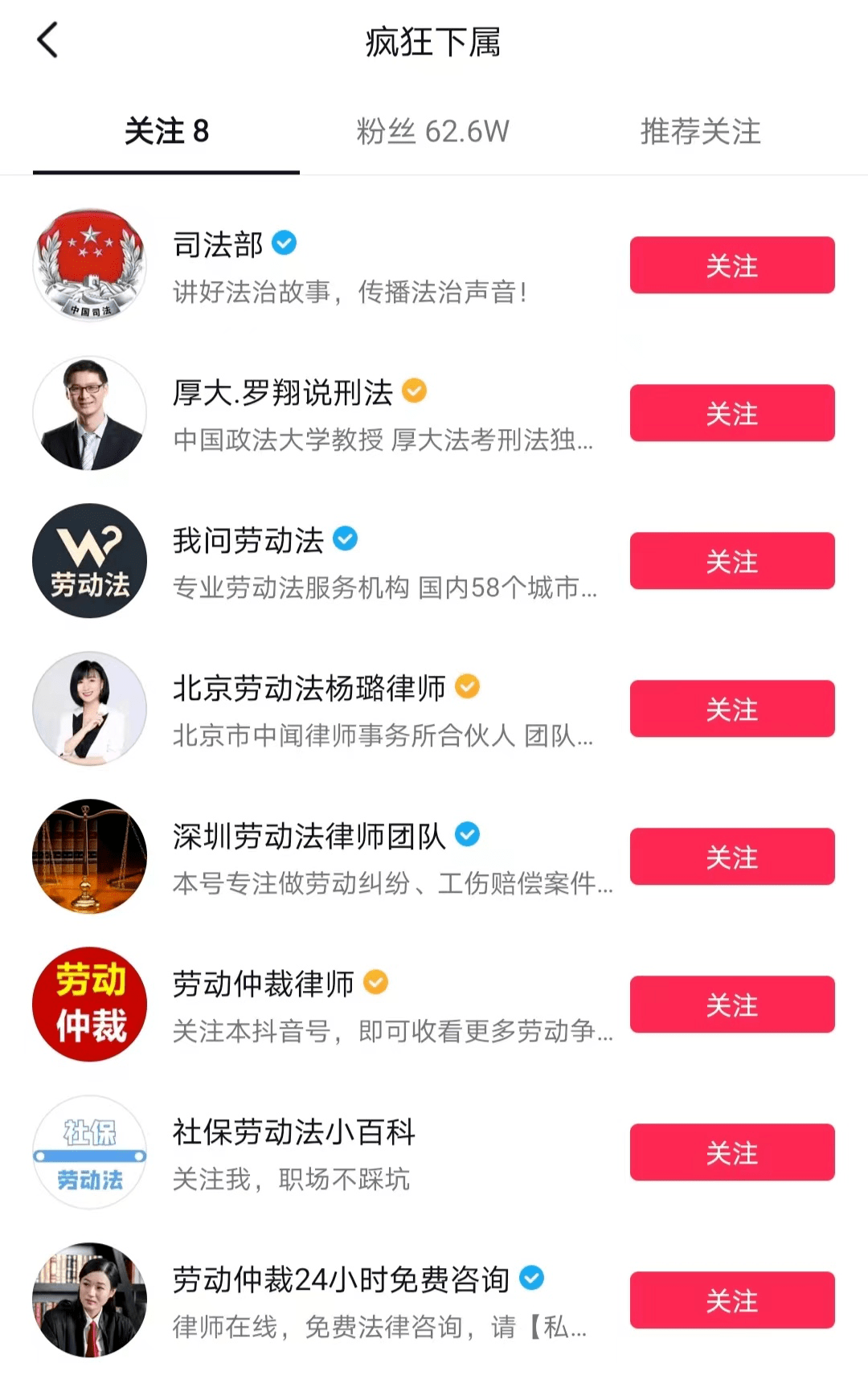This screenshot has height=1375, width=868.
Task: Switch to the 粉丝 62.6W tab
Action: click(432, 131)
